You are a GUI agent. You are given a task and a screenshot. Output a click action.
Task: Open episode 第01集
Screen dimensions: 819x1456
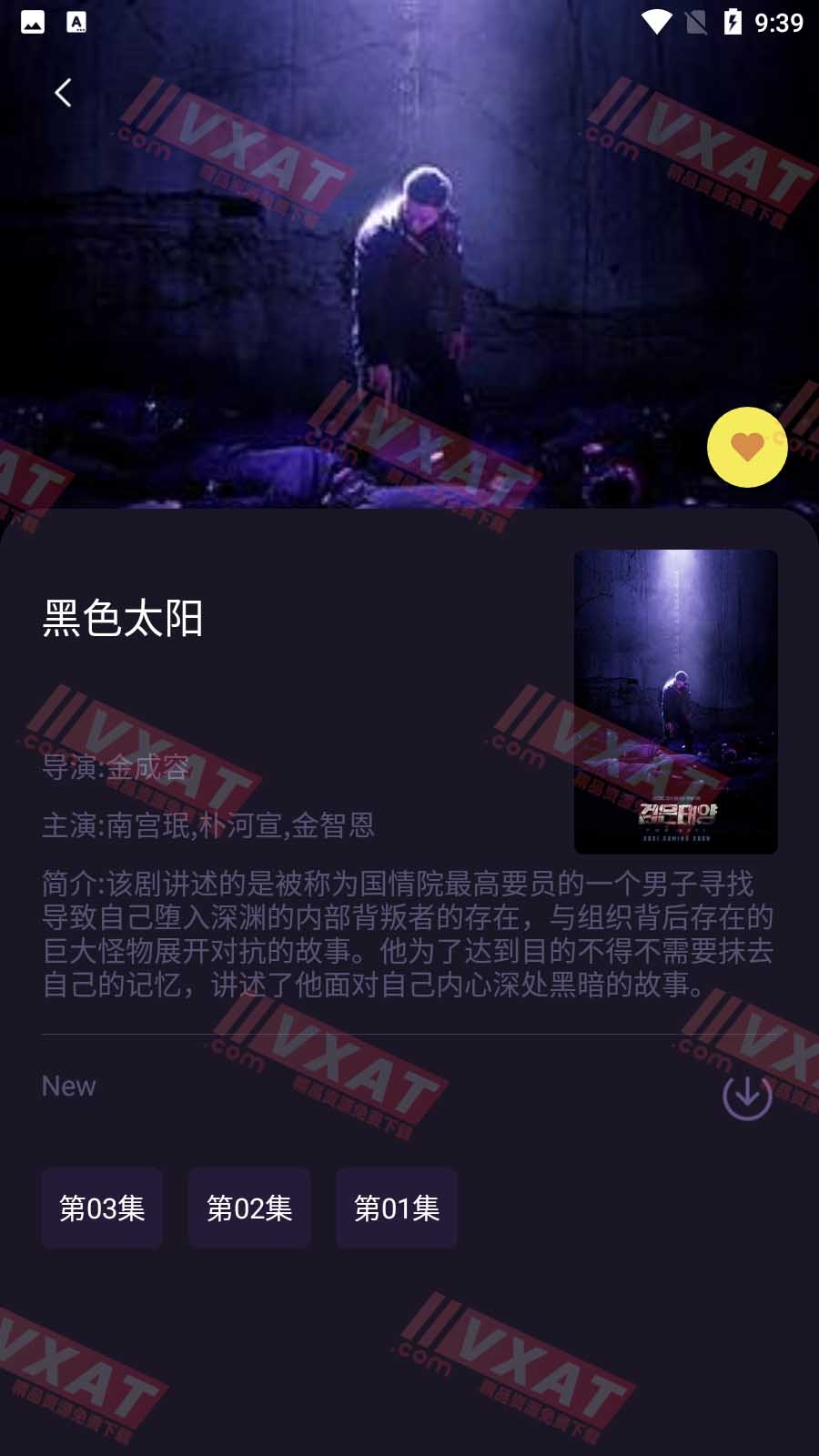pos(397,1208)
